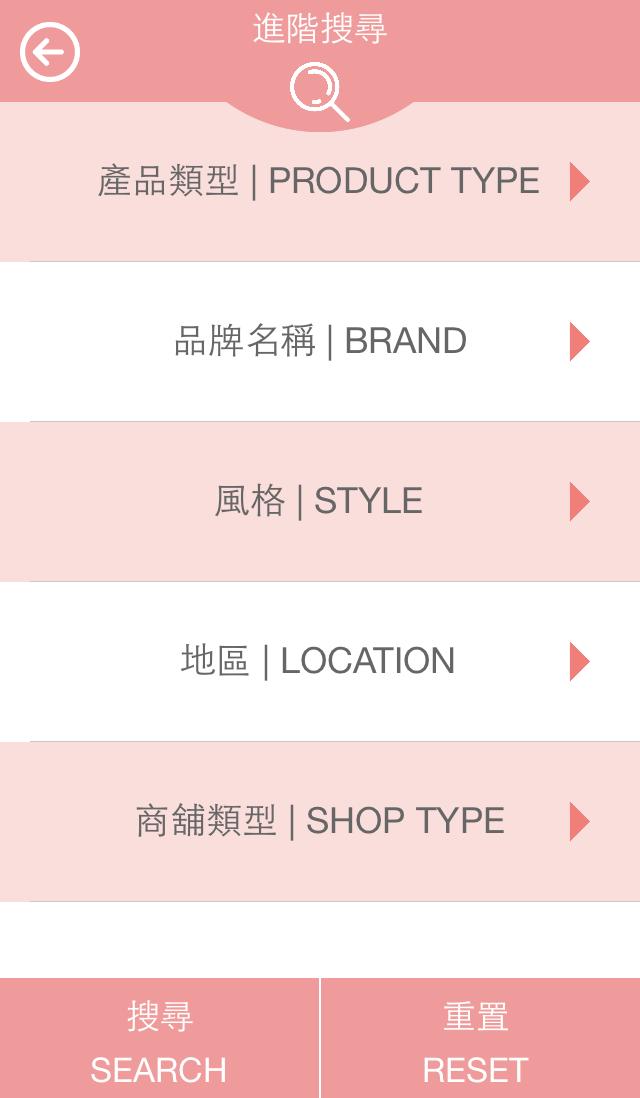This screenshot has width=640, height=1098.
Task: Choose a Brand filter
Action: (x=320, y=342)
